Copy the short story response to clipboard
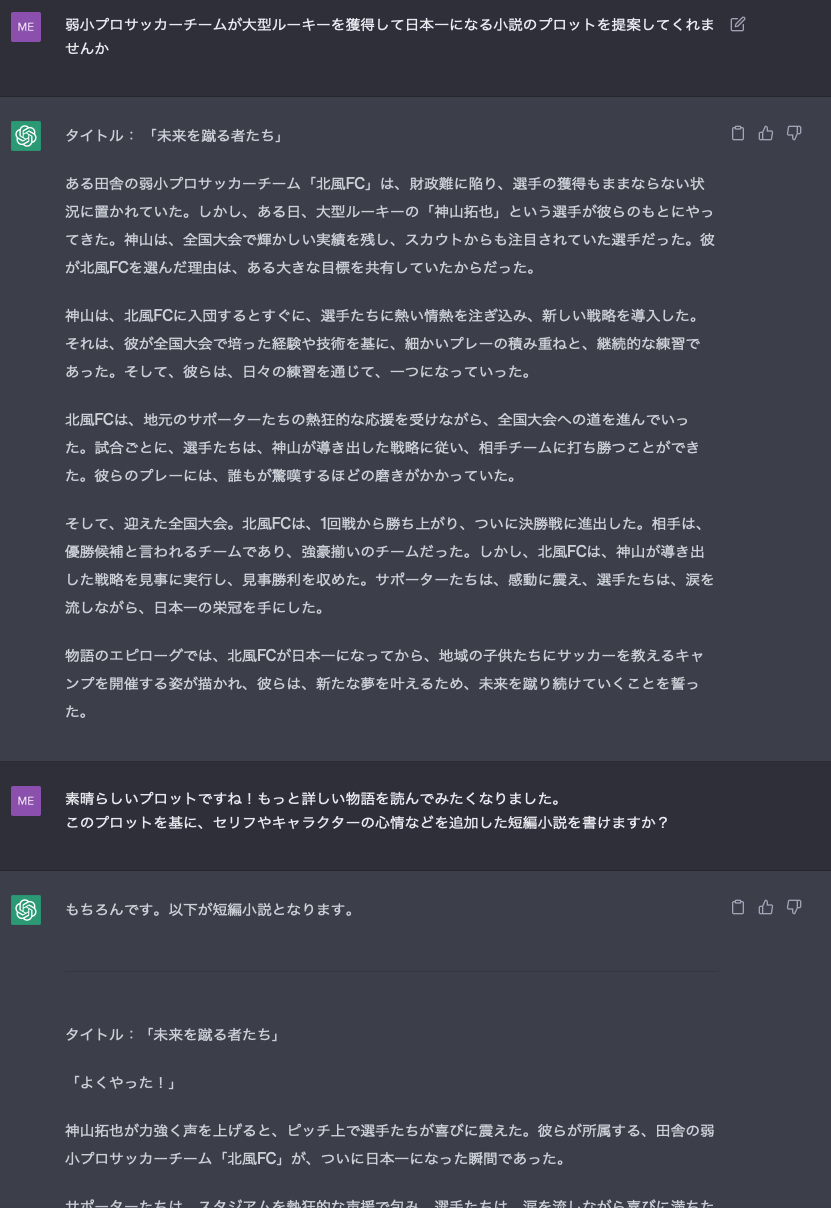This screenshot has height=1208, width=831. (738, 907)
